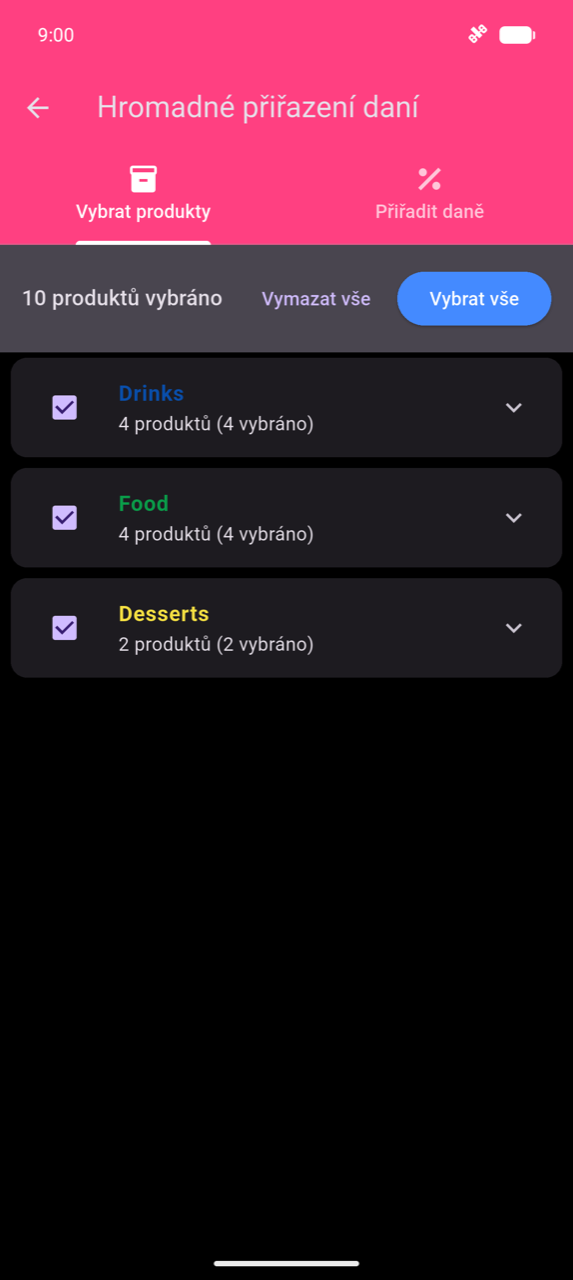
Task: Expand the Food category chevron
Action: (x=514, y=518)
